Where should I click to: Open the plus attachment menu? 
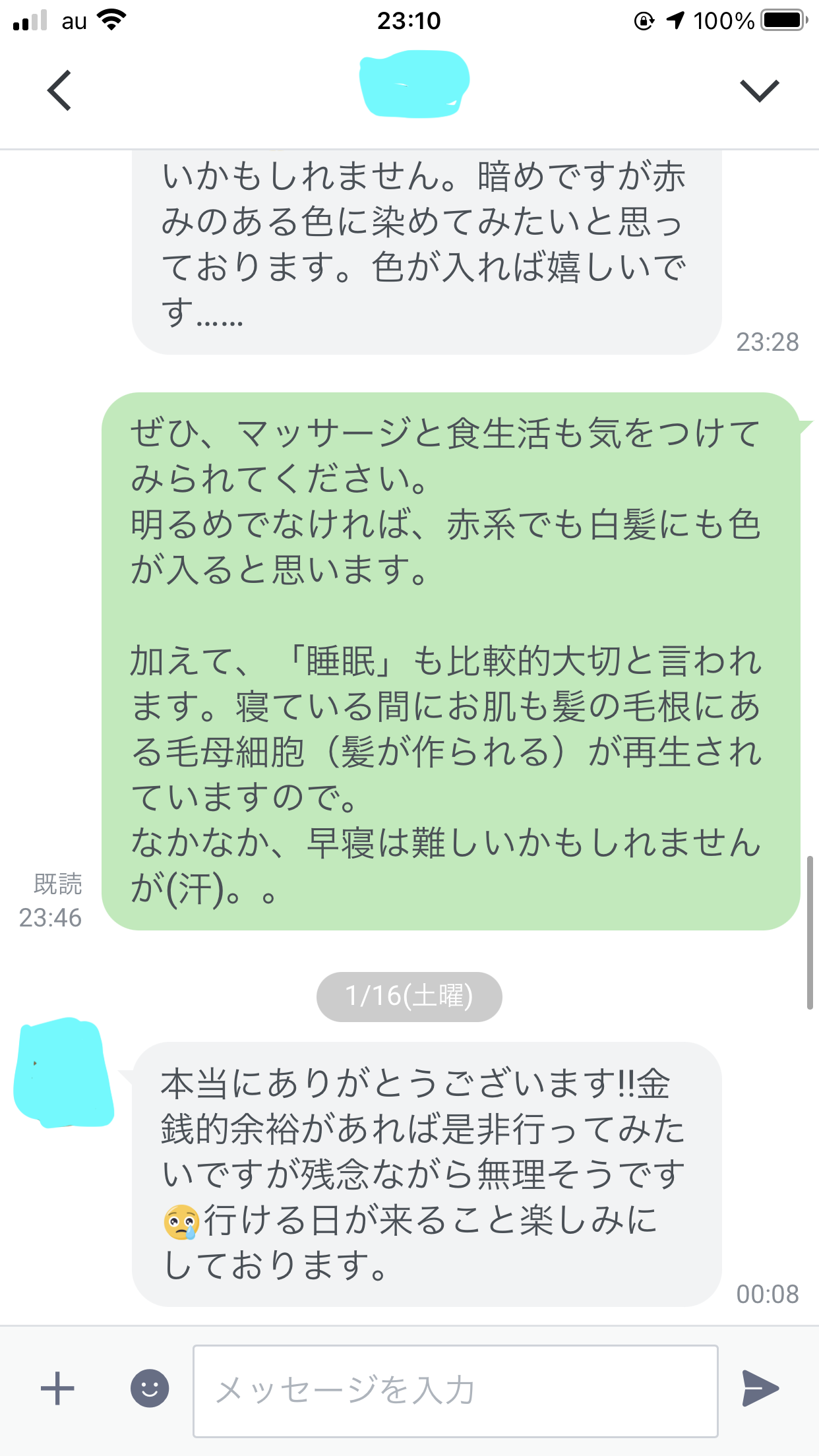[57, 1389]
